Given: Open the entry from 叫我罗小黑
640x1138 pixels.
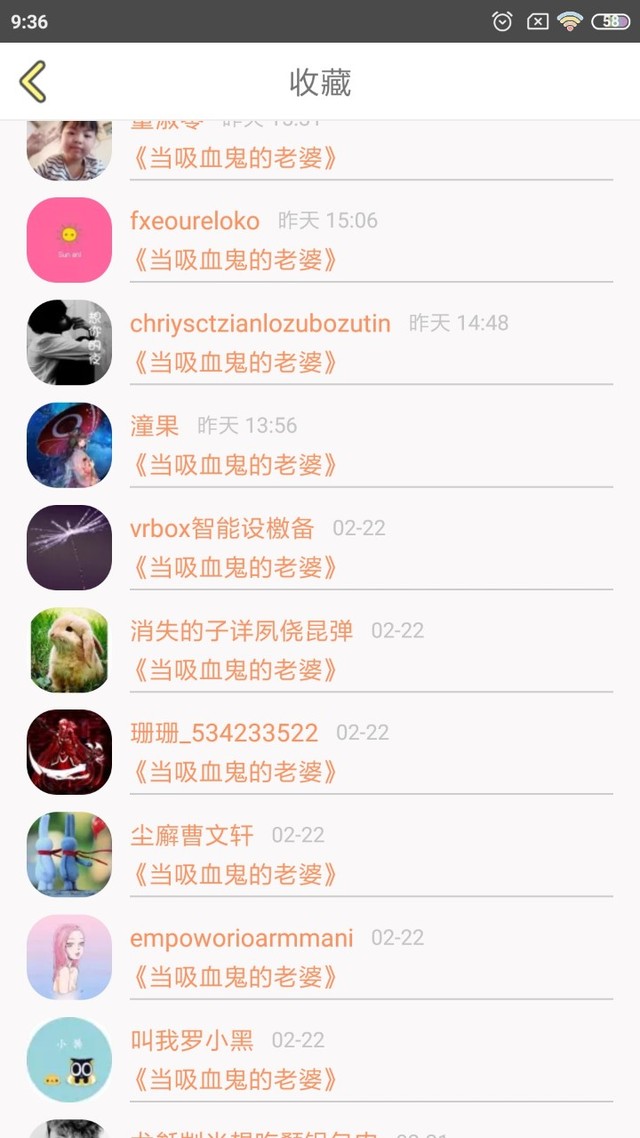Looking at the screenshot, I should click(x=320, y=1059).
